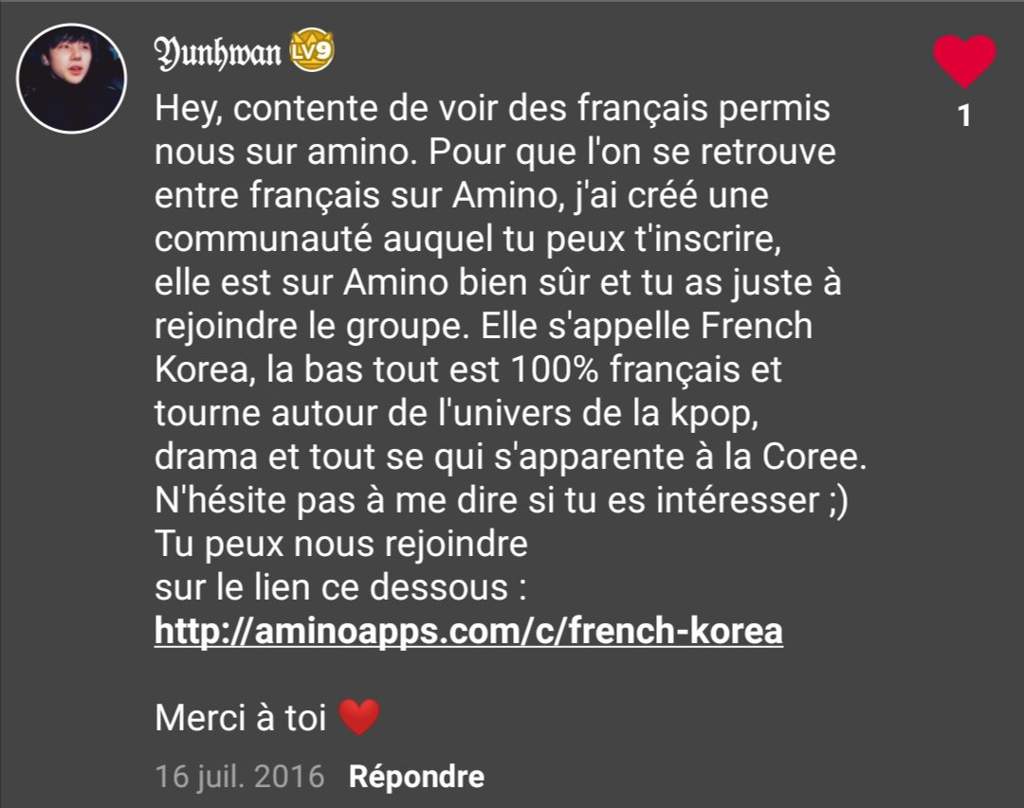
Task: Tap Répondre to reply to the comment
Action: click(416, 776)
